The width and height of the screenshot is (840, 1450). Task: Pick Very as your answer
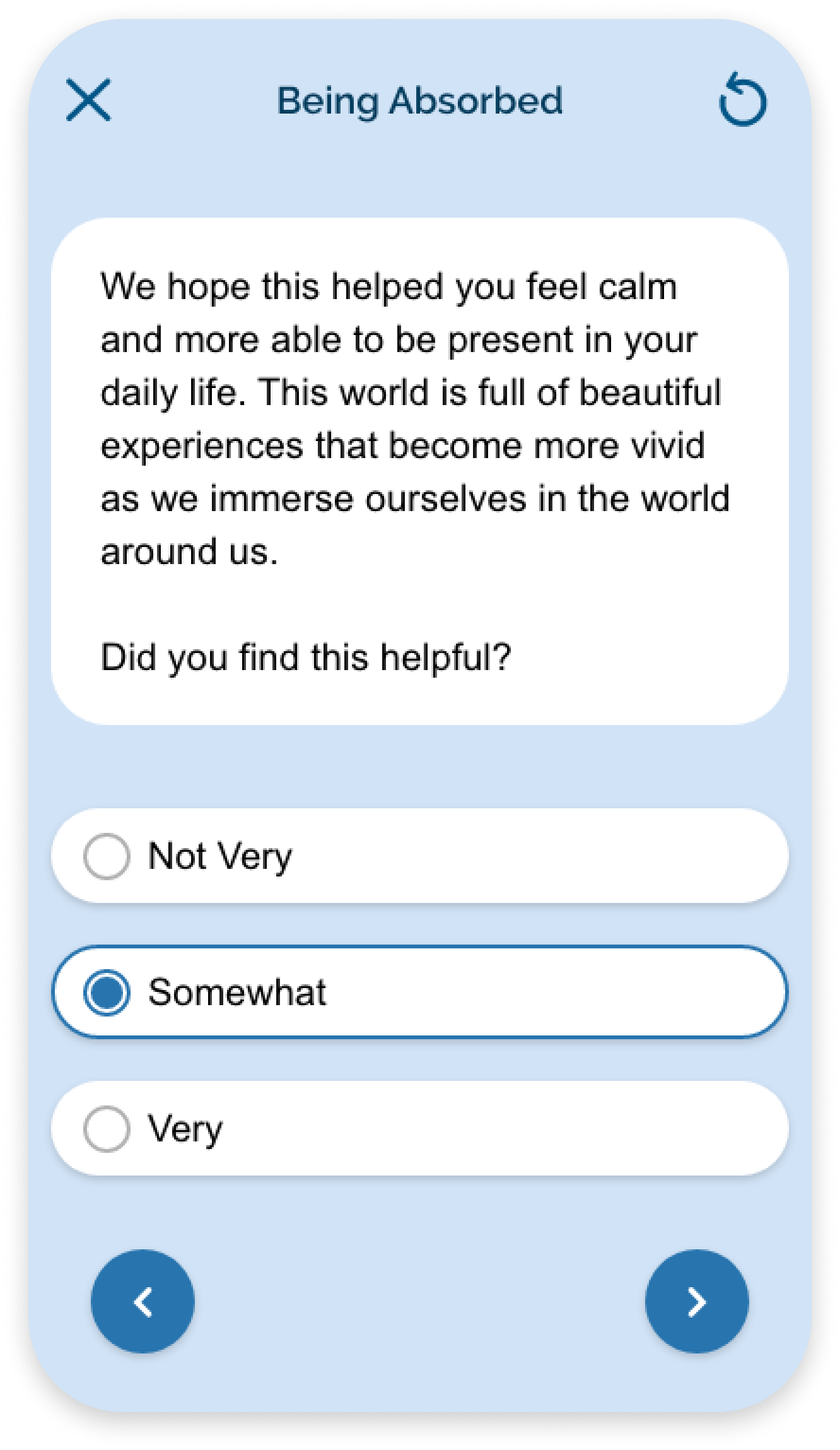(420, 1128)
